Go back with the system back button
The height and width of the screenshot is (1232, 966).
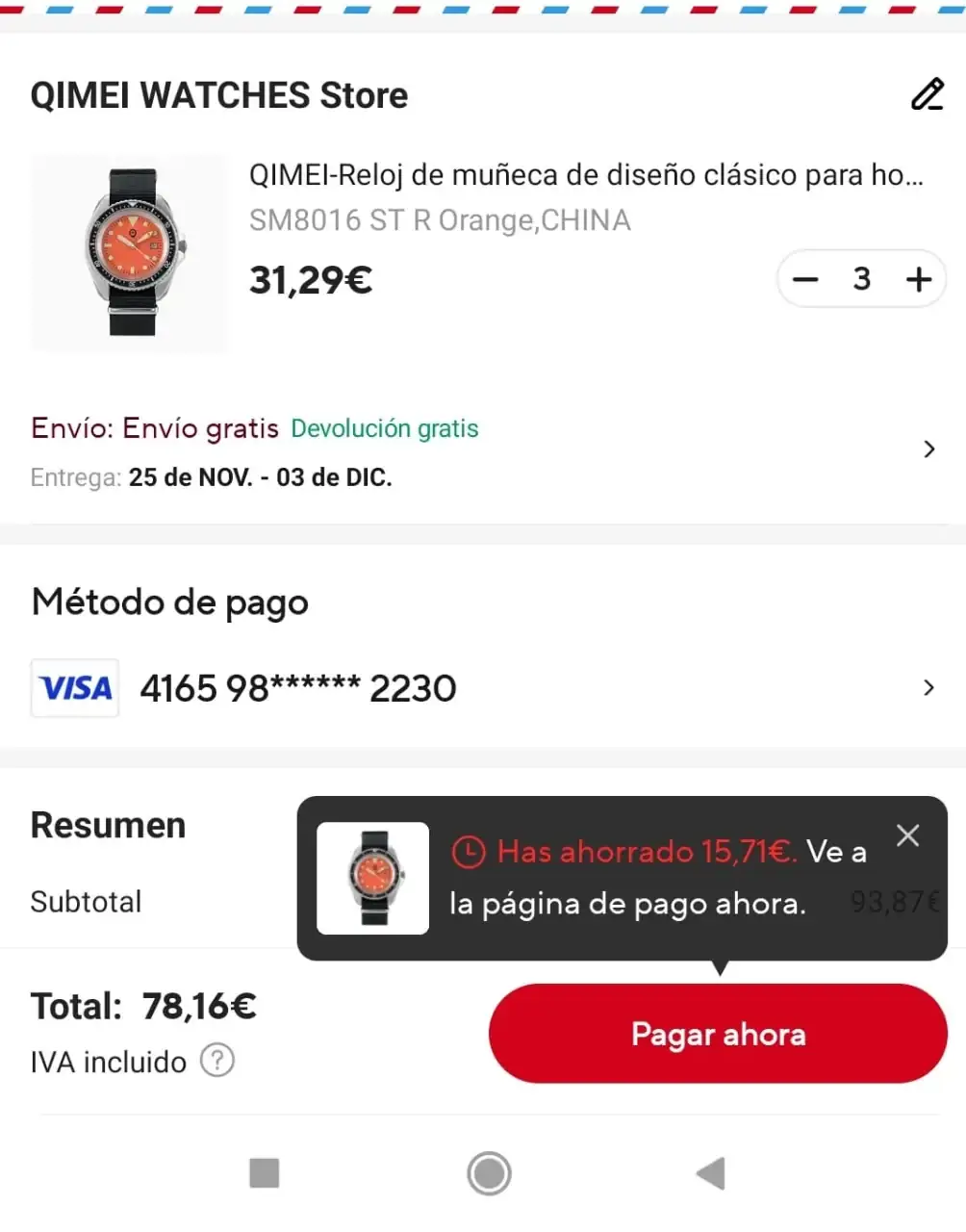pos(710,1173)
